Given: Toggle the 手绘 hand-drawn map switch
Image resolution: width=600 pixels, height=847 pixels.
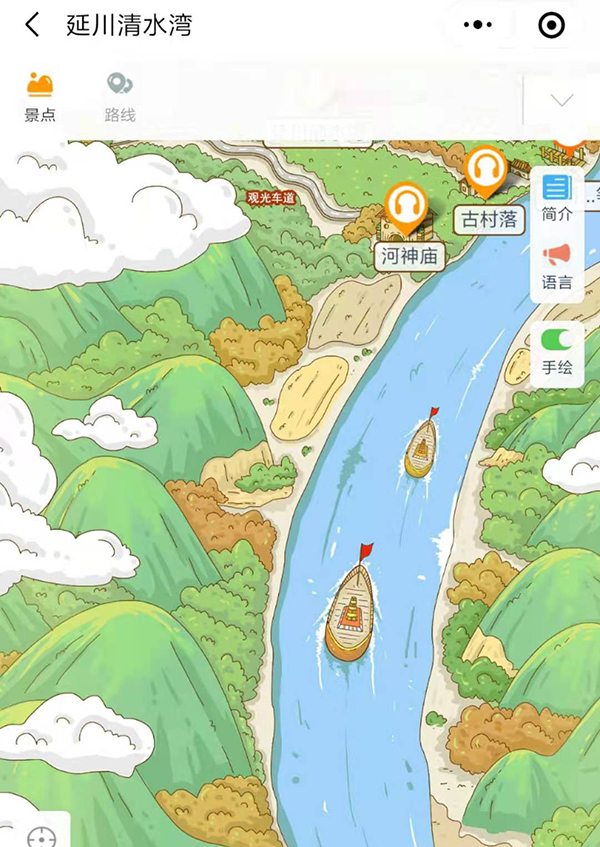Looking at the screenshot, I should (x=557, y=340).
